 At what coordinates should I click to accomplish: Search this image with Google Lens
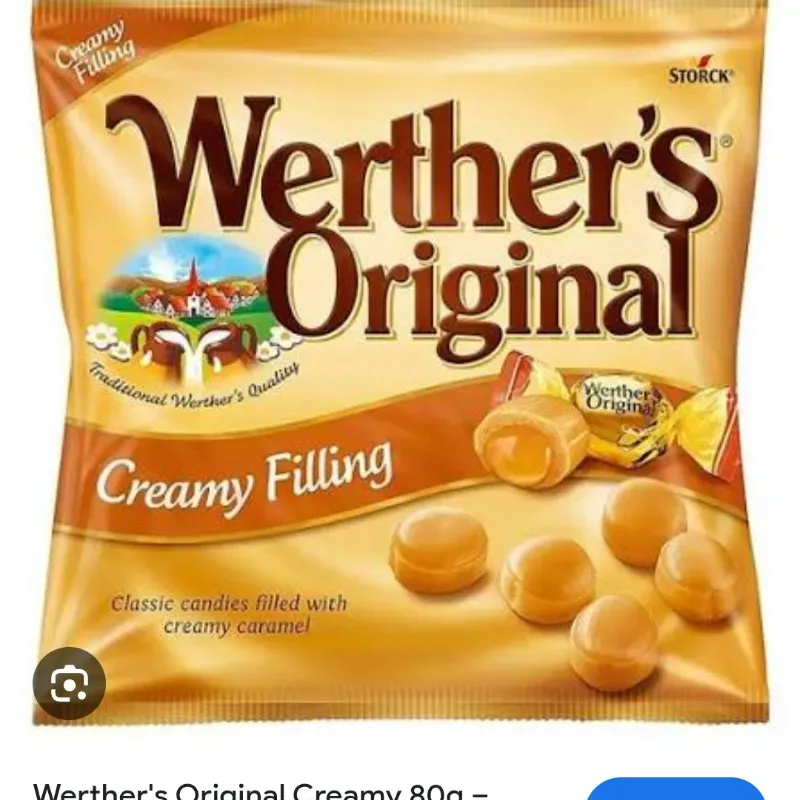[69, 684]
